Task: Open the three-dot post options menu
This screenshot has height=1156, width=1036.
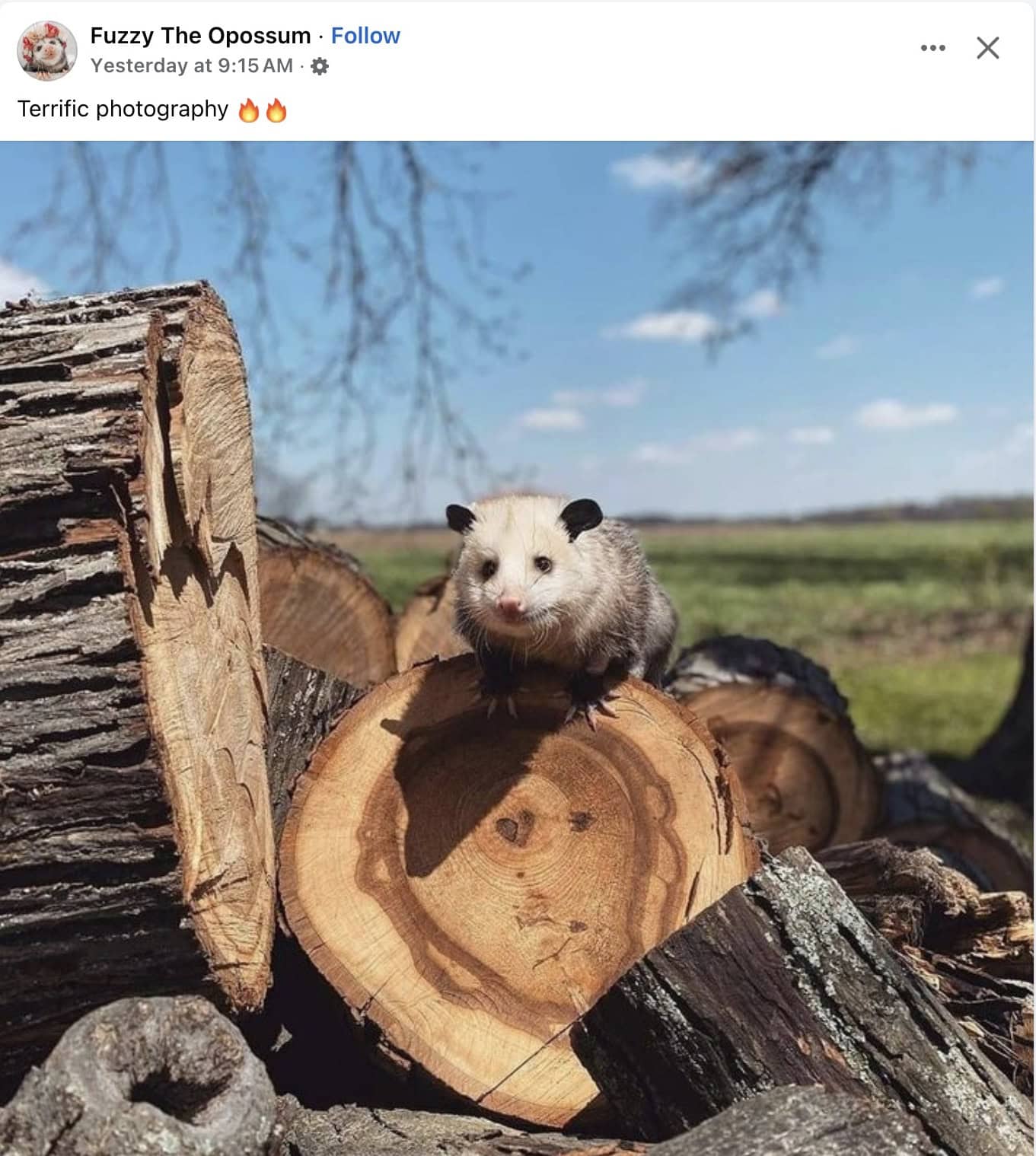Action: (932, 48)
